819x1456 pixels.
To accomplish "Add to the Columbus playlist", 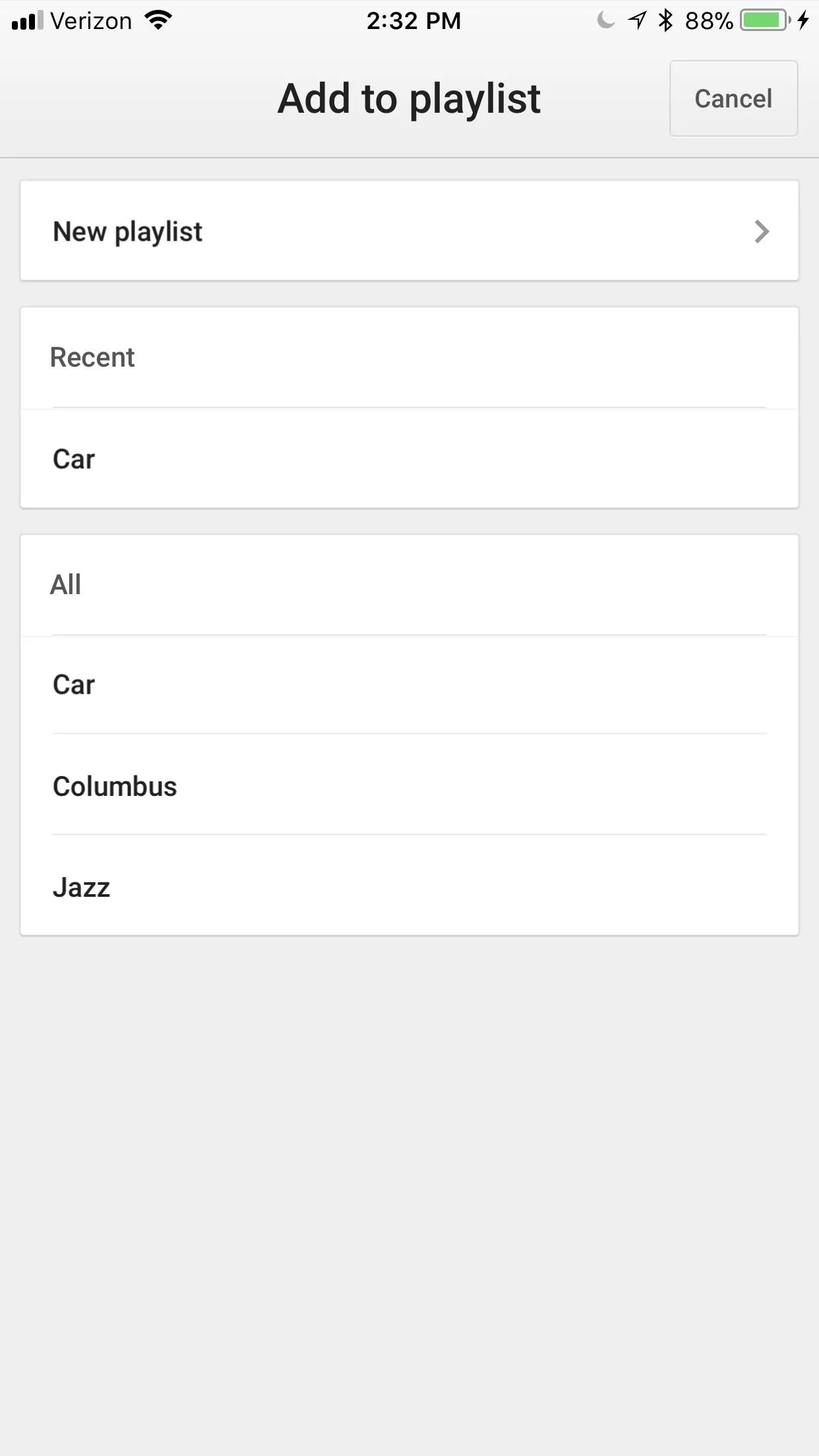I will click(409, 785).
